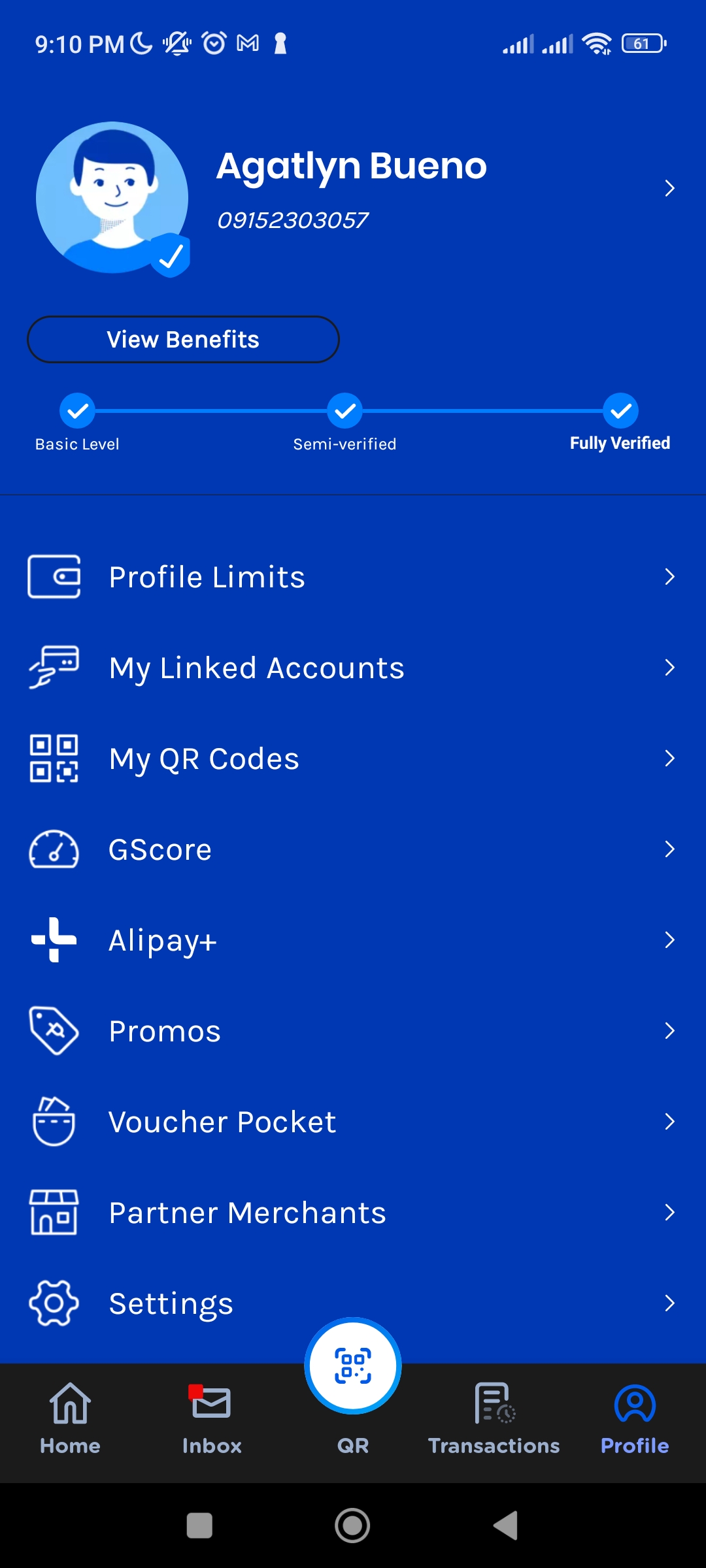Screen dimensions: 706x1568
Task: View available Promos
Action: click(353, 1031)
